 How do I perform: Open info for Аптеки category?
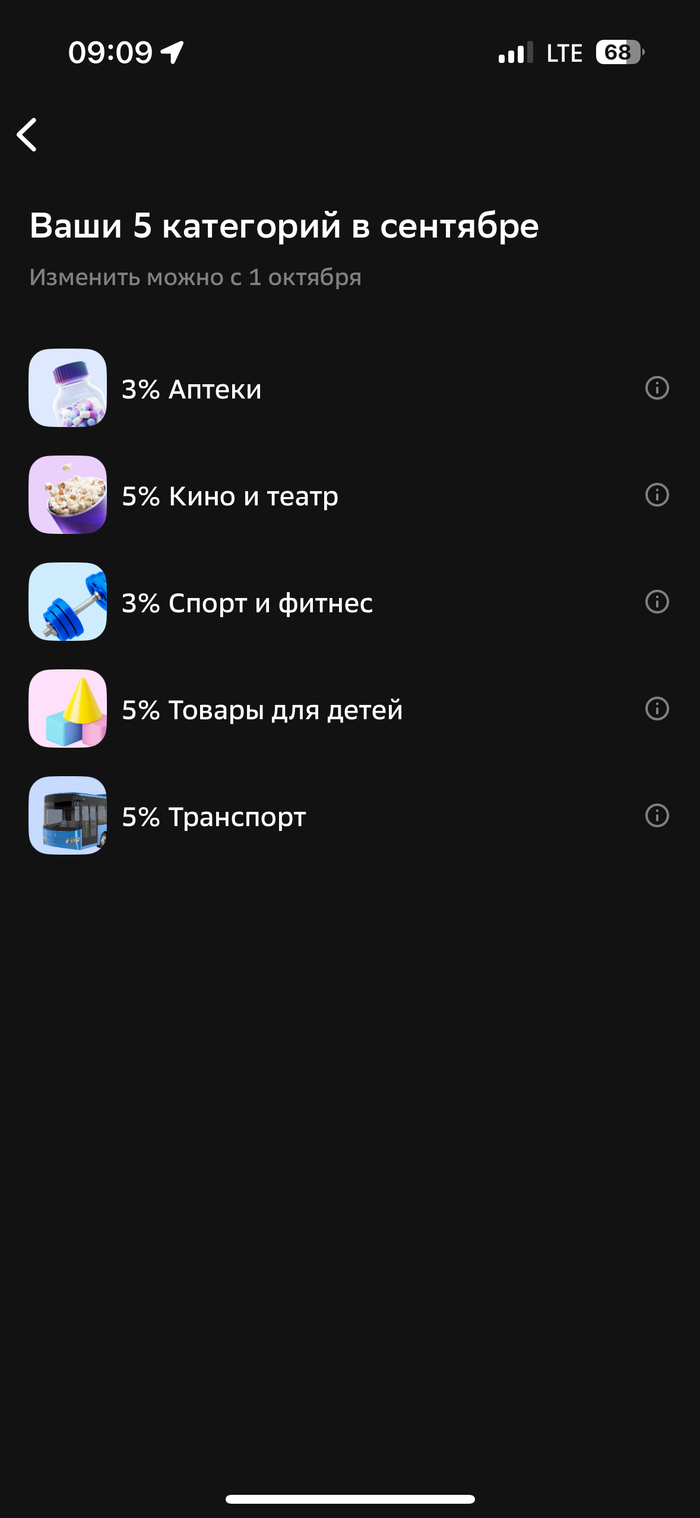coord(657,388)
